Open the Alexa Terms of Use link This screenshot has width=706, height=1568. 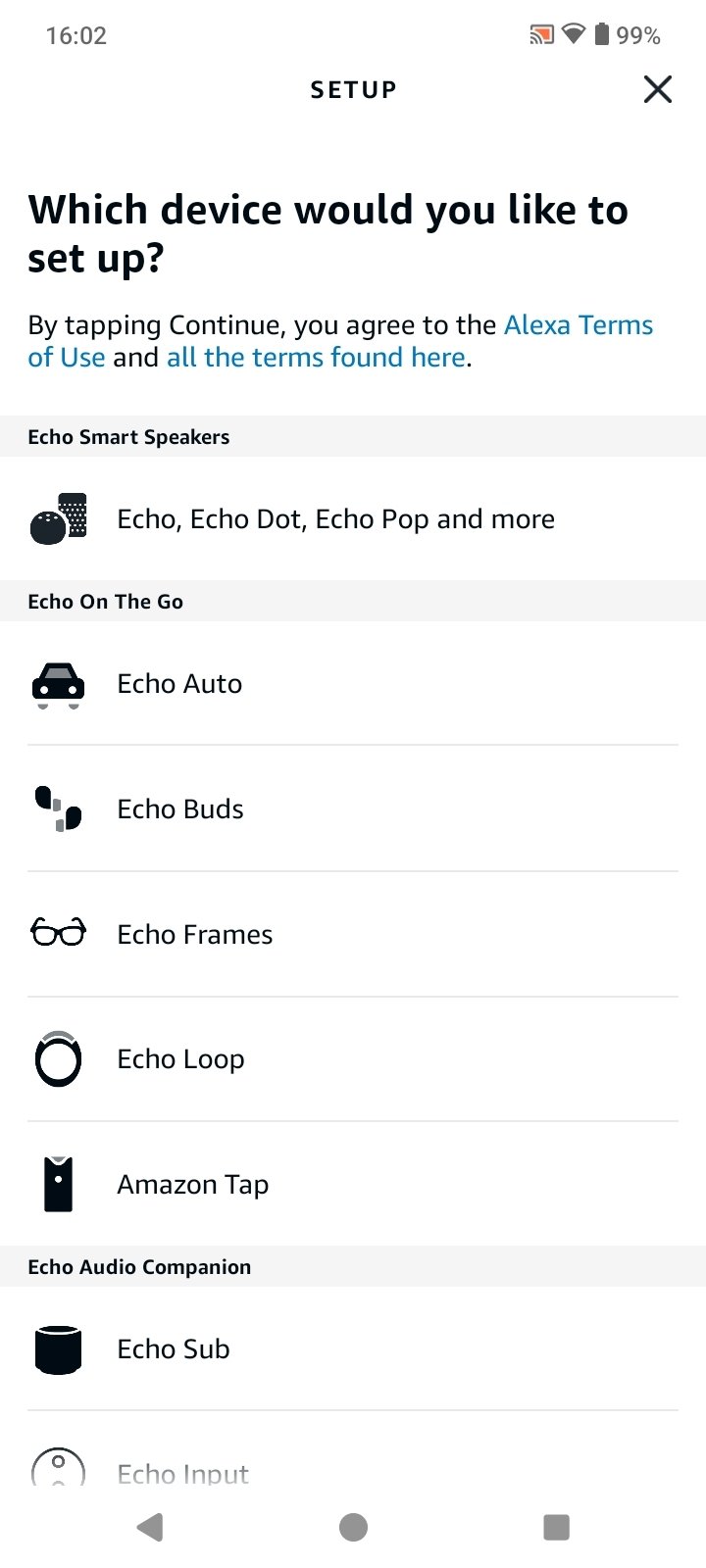579,325
